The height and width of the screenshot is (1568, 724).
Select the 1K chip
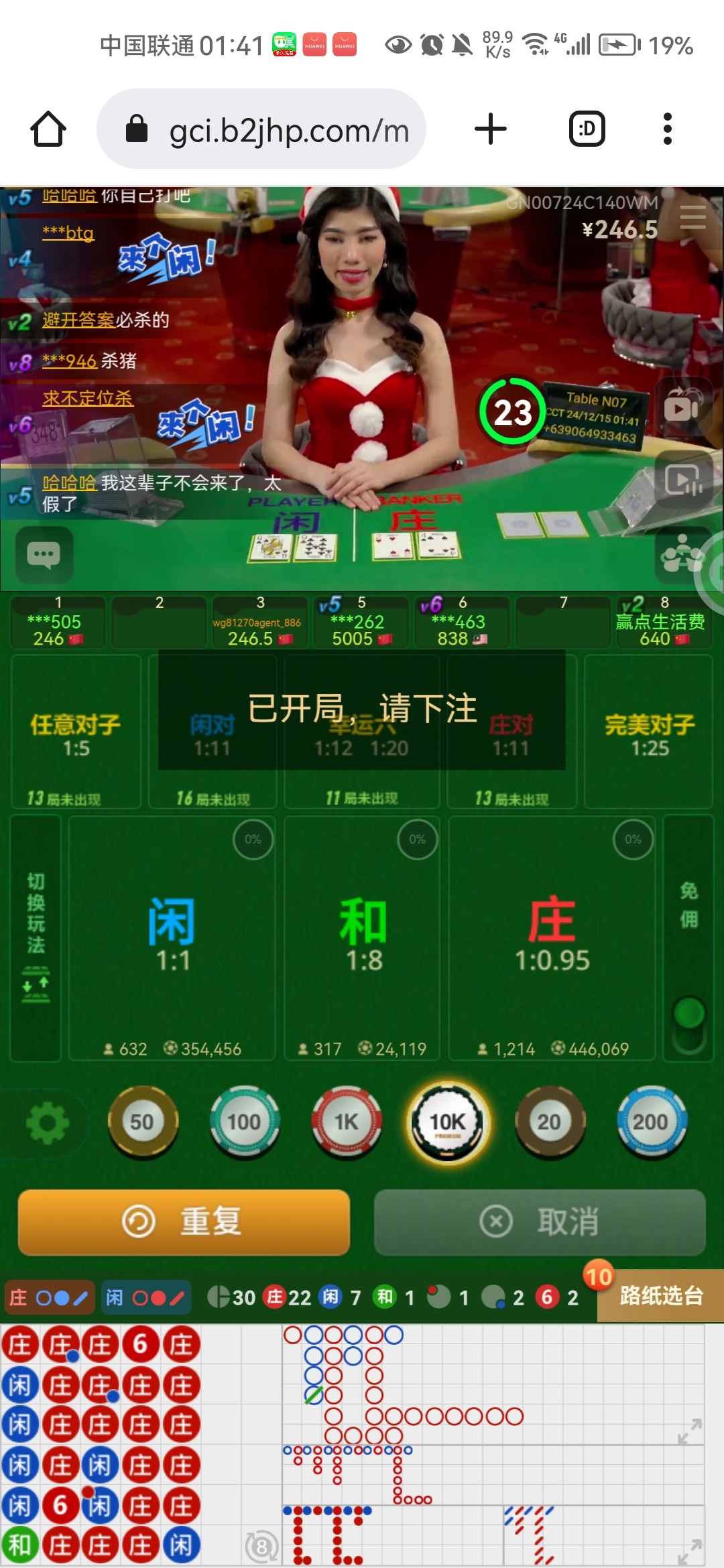346,1122
